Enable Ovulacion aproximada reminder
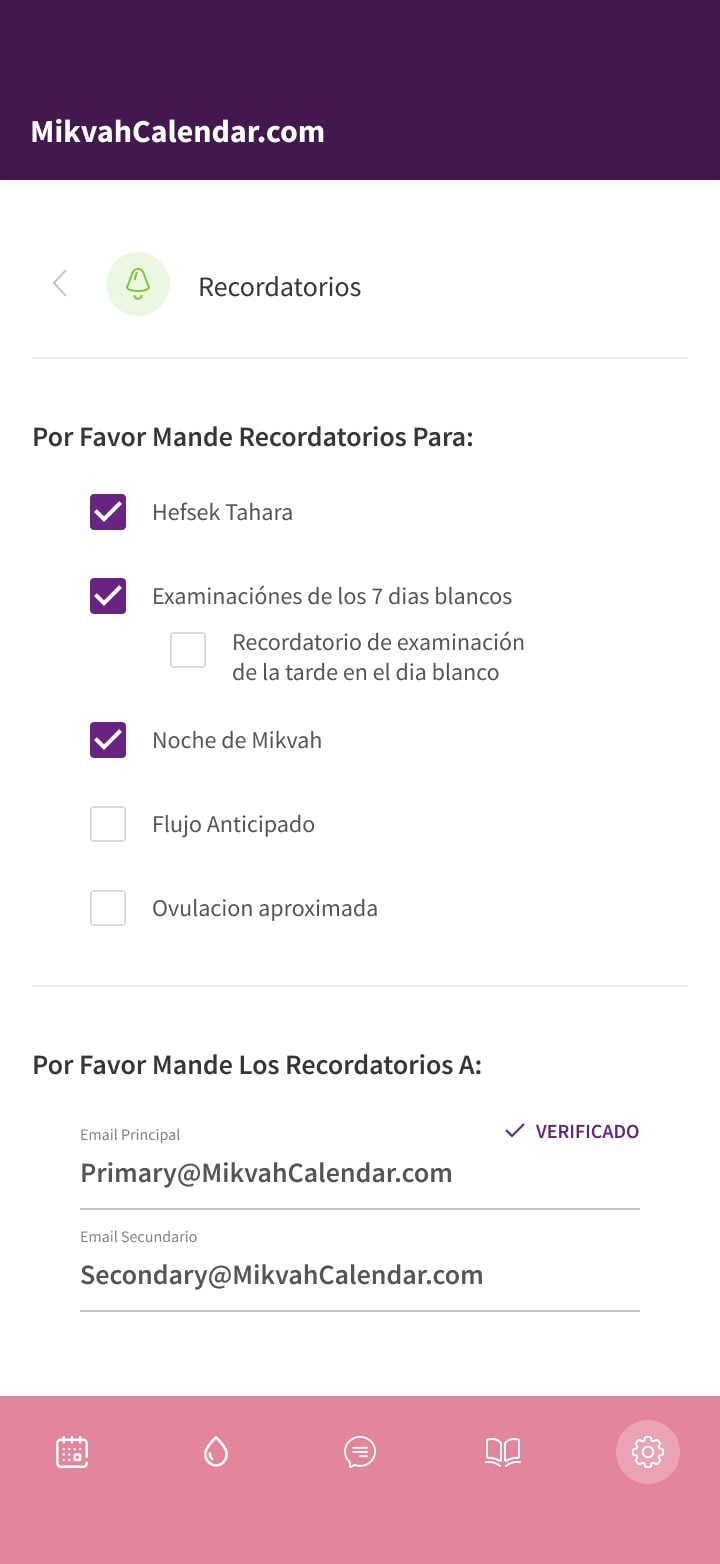The width and height of the screenshot is (720, 1564). [x=108, y=908]
